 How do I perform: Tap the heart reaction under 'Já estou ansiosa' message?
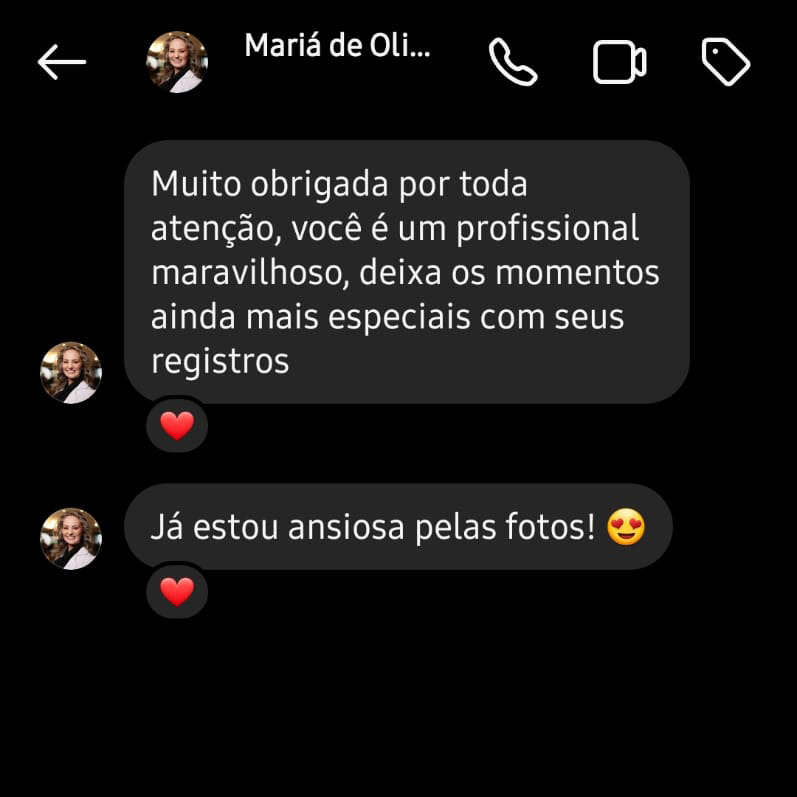click(x=177, y=592)
